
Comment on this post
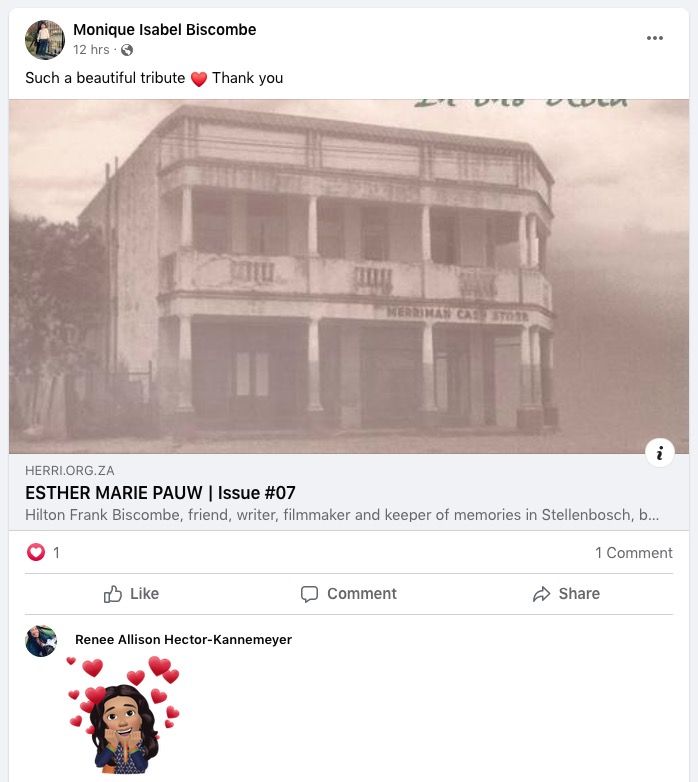pos(349,594)
